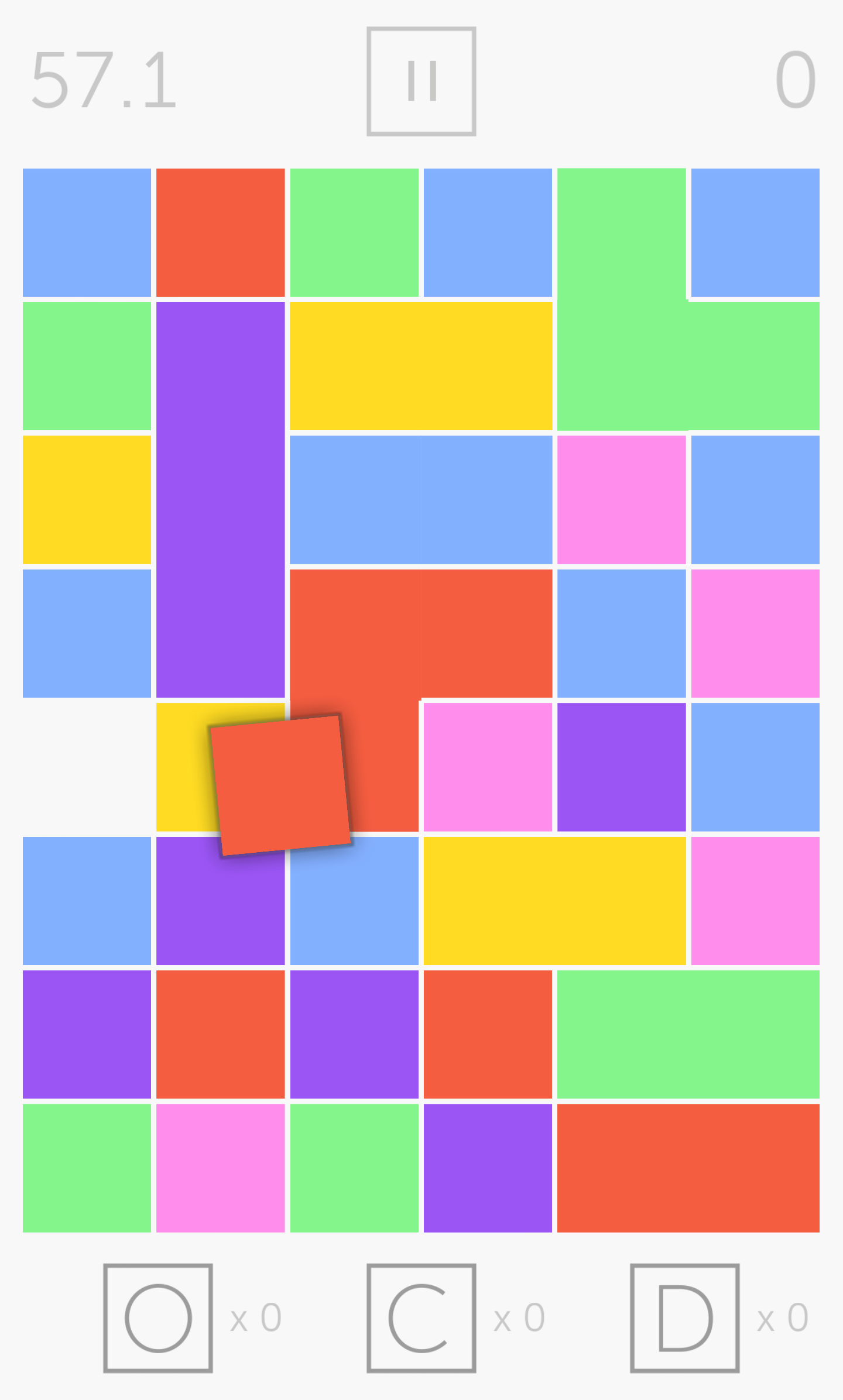Pause the game
The image size is (843, 1400).
tap(421, 81)
